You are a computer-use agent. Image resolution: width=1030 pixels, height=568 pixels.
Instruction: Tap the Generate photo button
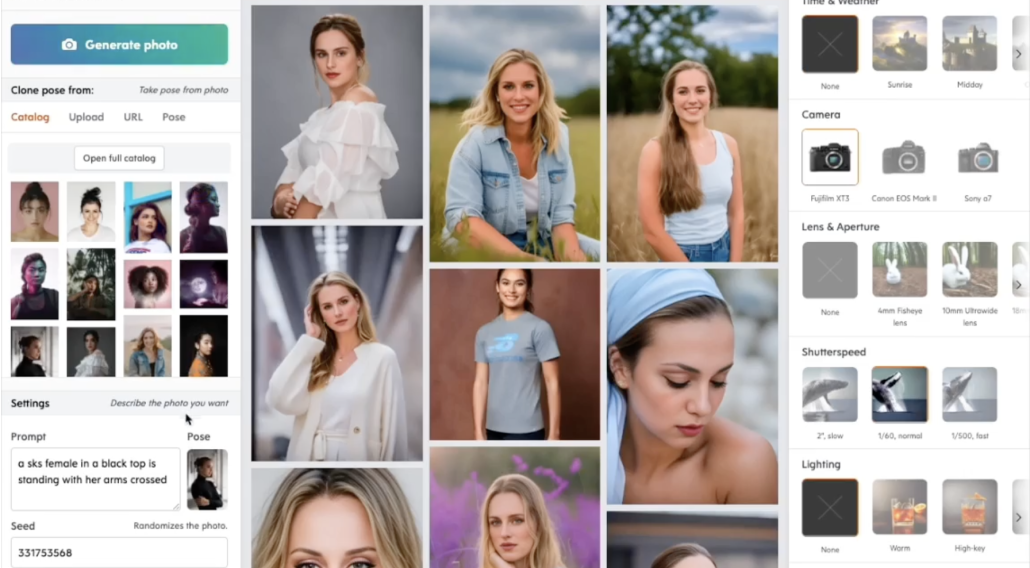pyautogui.click(x=119, y=45)
